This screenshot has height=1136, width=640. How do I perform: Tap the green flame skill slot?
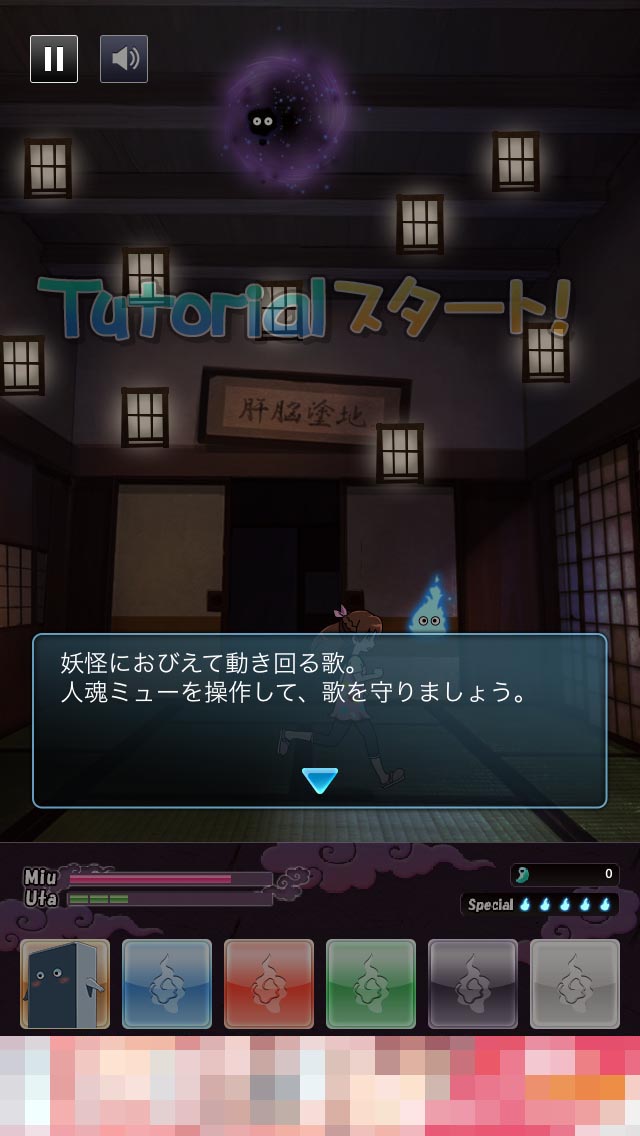click(371, 985)
